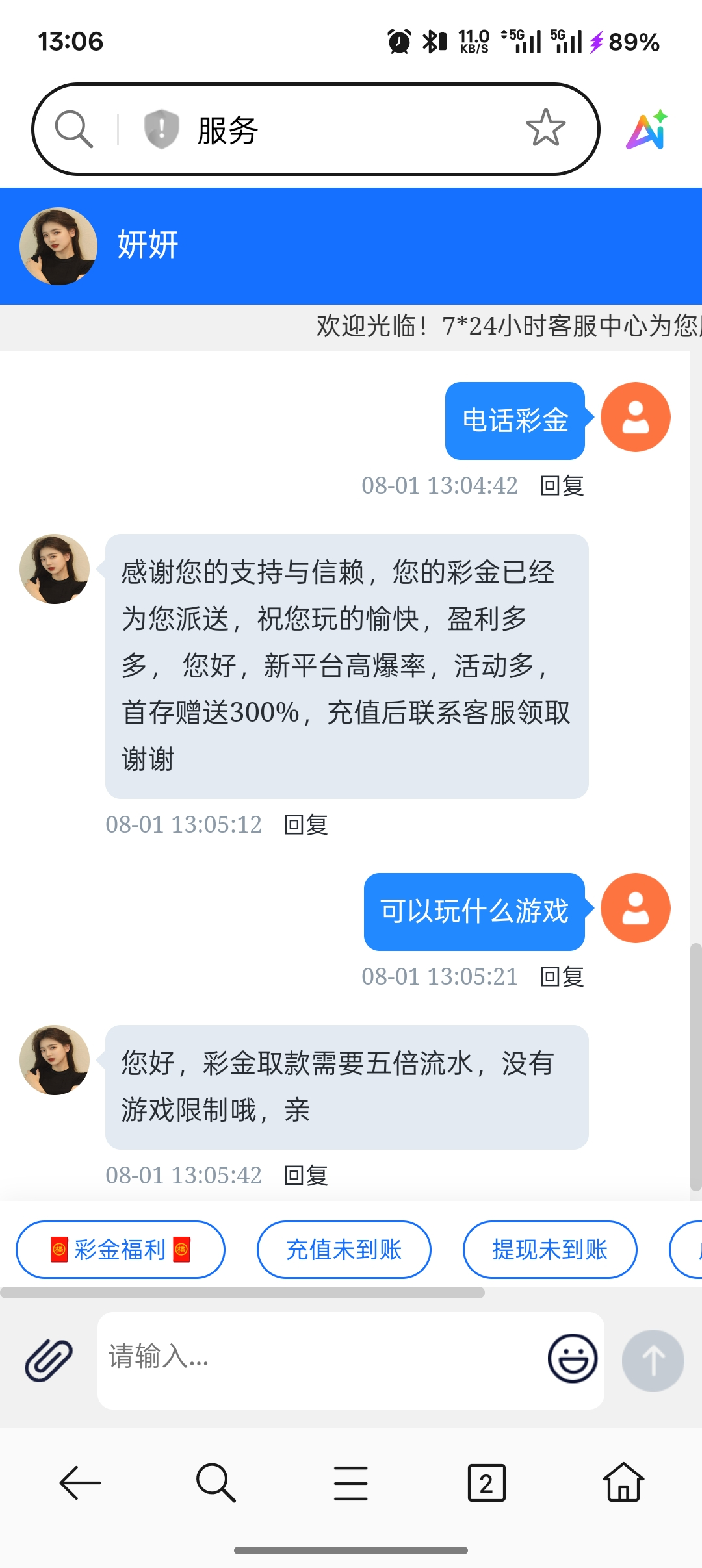The height and width of the screenshot is (1568, 702).
Task: Open the AI assistant icon
Action: point(647,129)
